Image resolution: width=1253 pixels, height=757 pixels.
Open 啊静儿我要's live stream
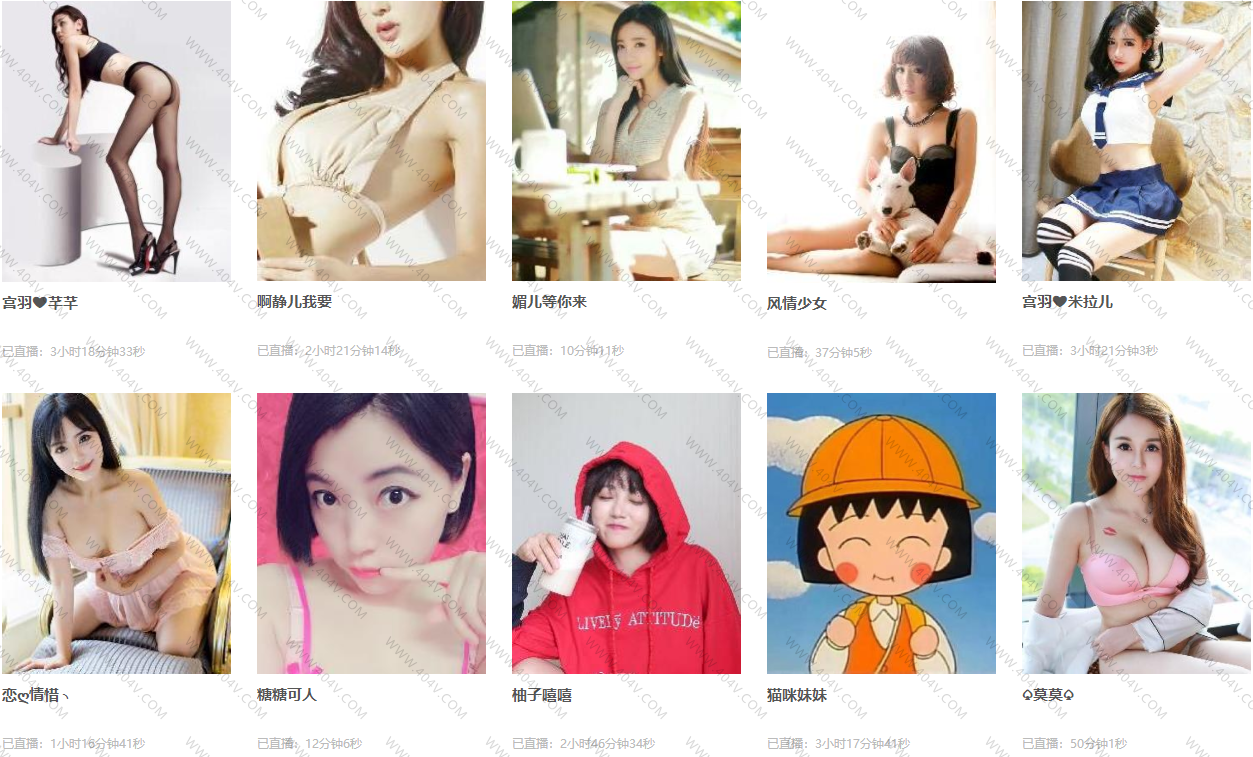[371, 141]
